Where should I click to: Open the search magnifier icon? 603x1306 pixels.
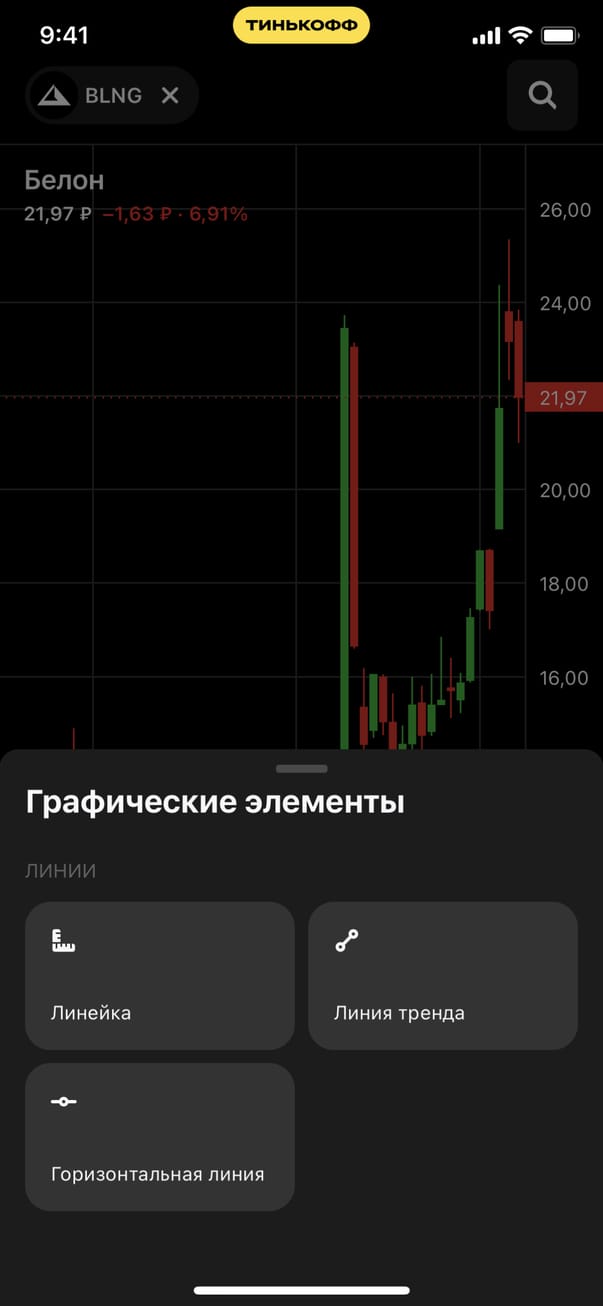[542, 95]
